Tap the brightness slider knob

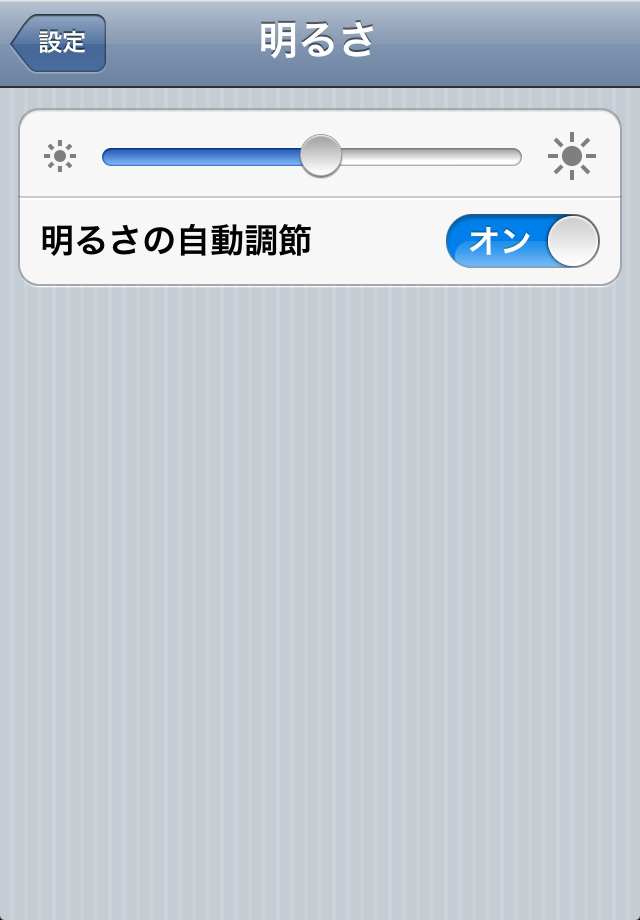click(321, 156)
